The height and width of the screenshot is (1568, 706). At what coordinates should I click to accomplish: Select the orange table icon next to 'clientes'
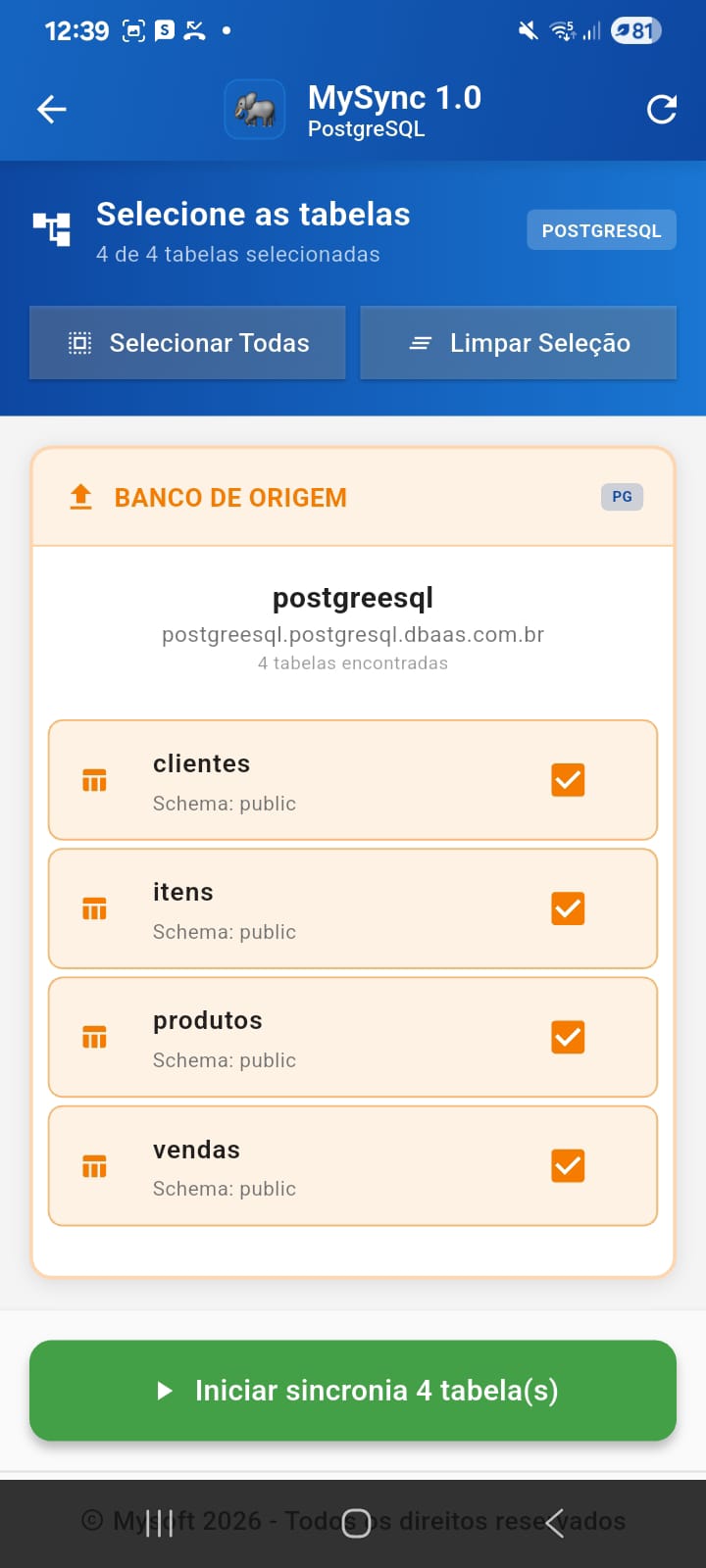pyautogui.click(x=93, y=779)
